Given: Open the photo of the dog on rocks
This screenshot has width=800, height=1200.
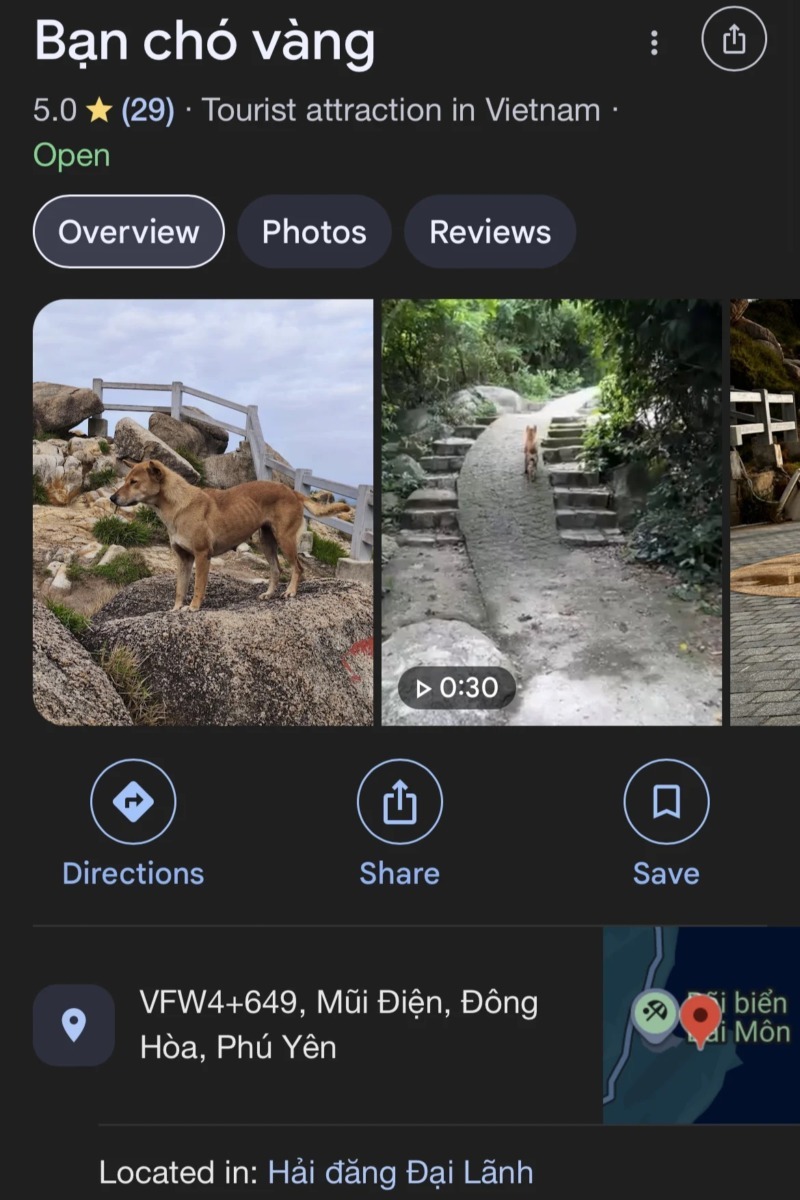Looking at the screenshot, I should 203,512.
